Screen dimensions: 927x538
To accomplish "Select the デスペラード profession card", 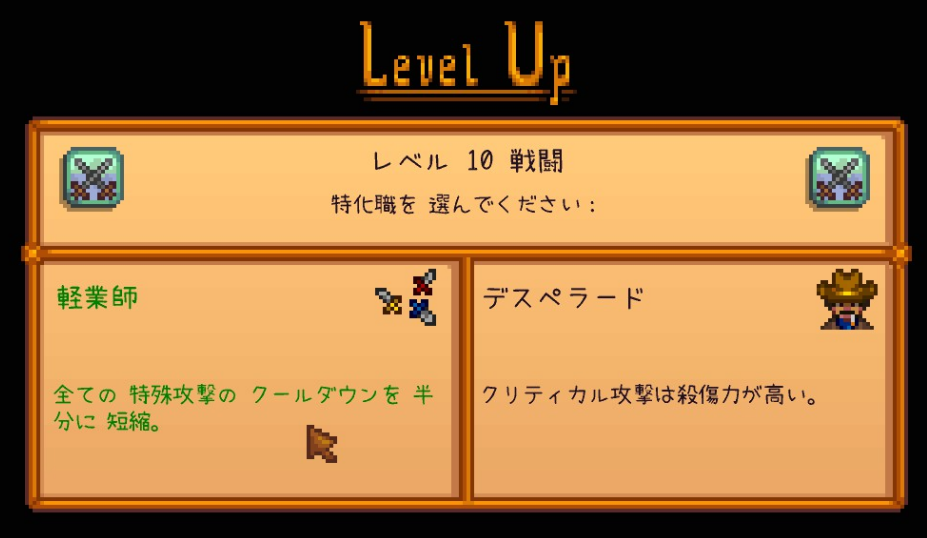I will click(x=682, y=380).
